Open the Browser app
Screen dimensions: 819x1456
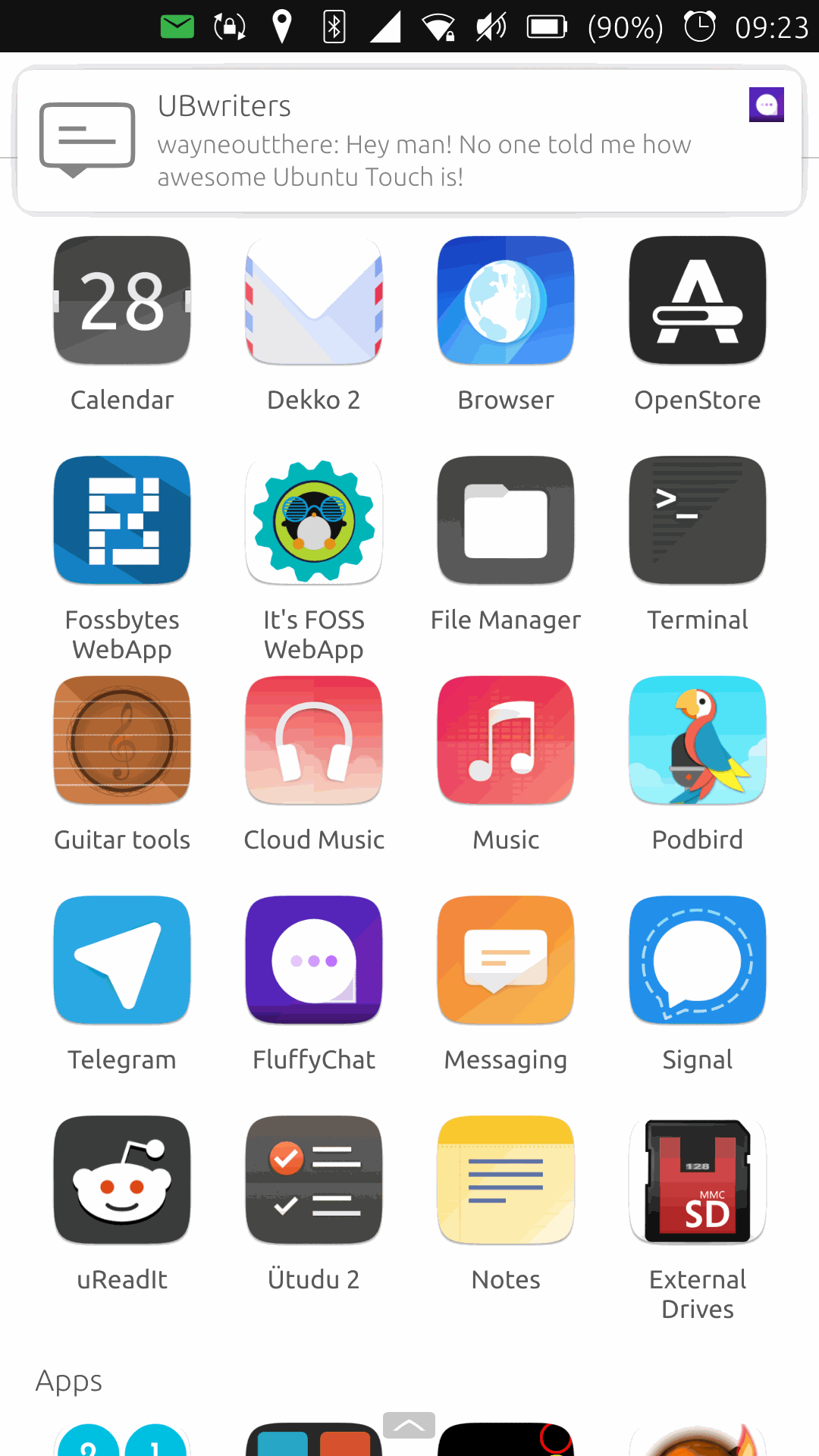click(506, 300)
